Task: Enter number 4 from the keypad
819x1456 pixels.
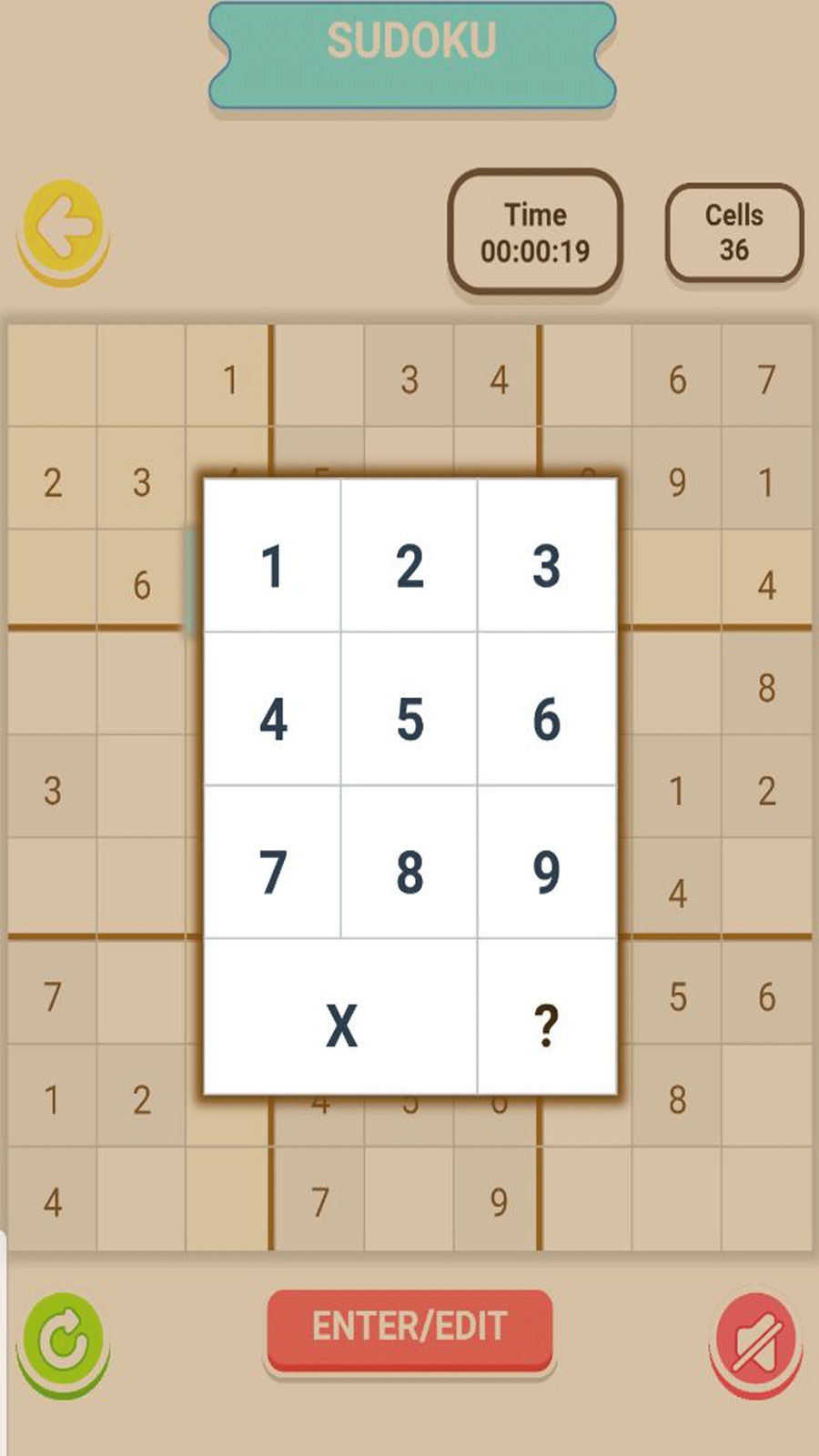Action: pos(272,719)
